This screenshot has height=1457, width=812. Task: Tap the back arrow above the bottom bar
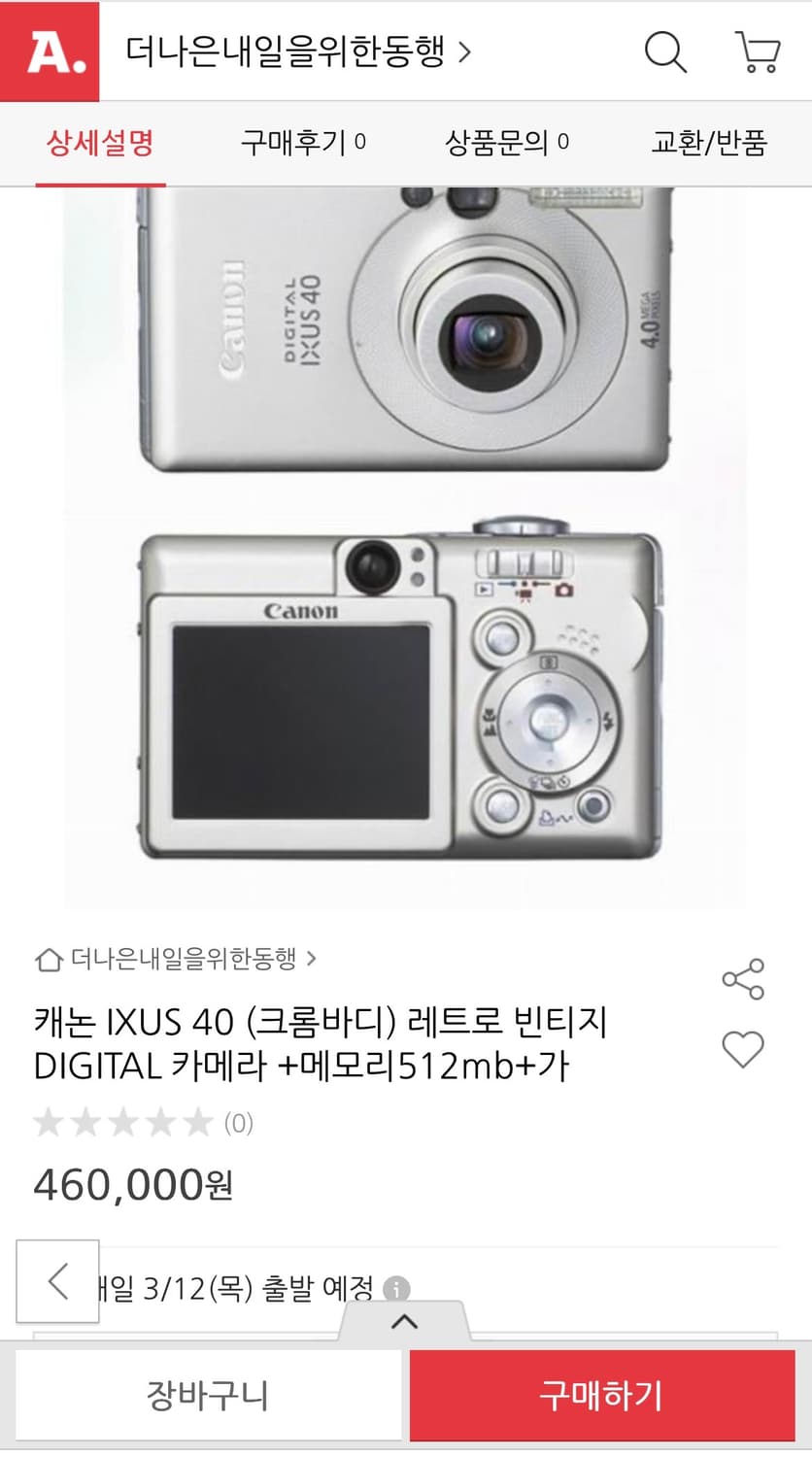point(56,1282)
